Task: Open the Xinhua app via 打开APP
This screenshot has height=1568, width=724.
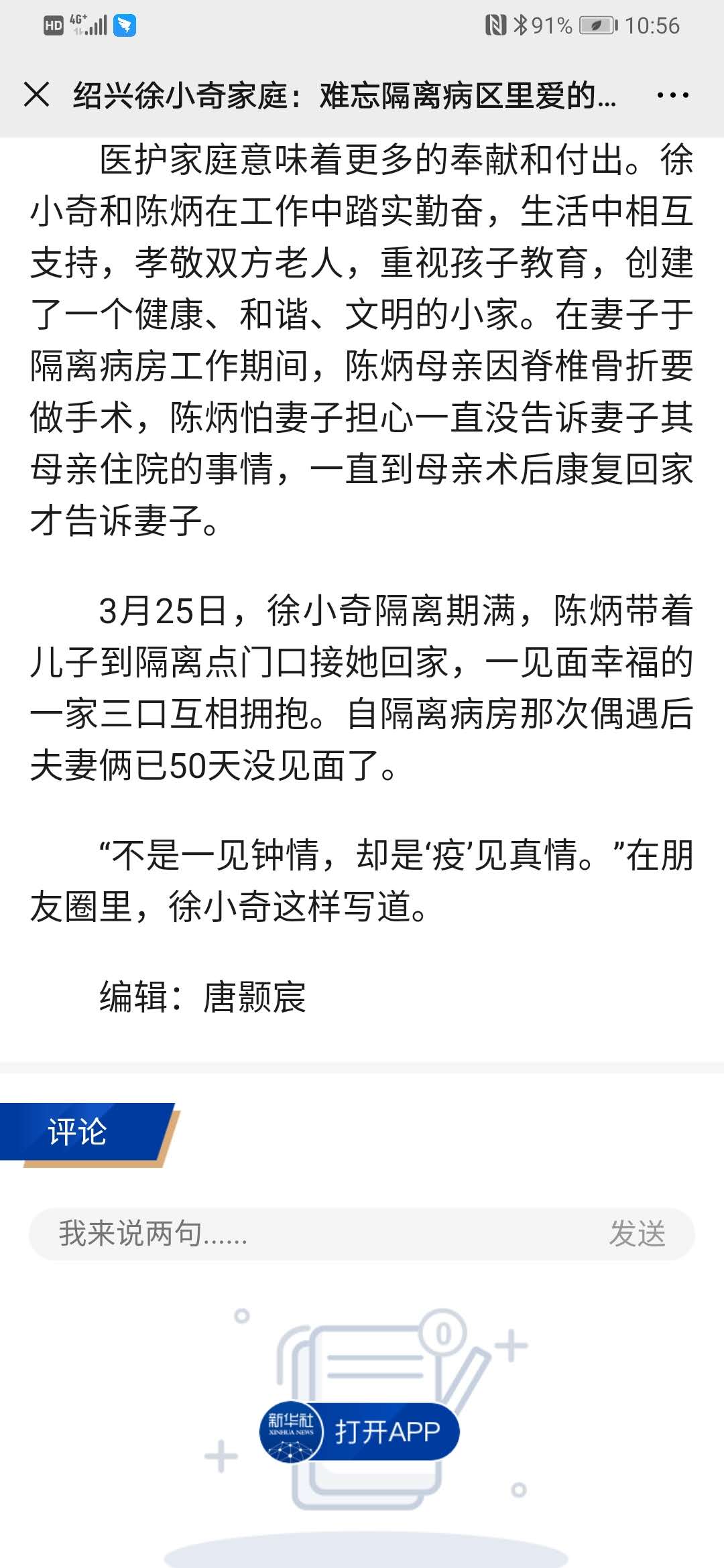Action: coord(359,1431)
